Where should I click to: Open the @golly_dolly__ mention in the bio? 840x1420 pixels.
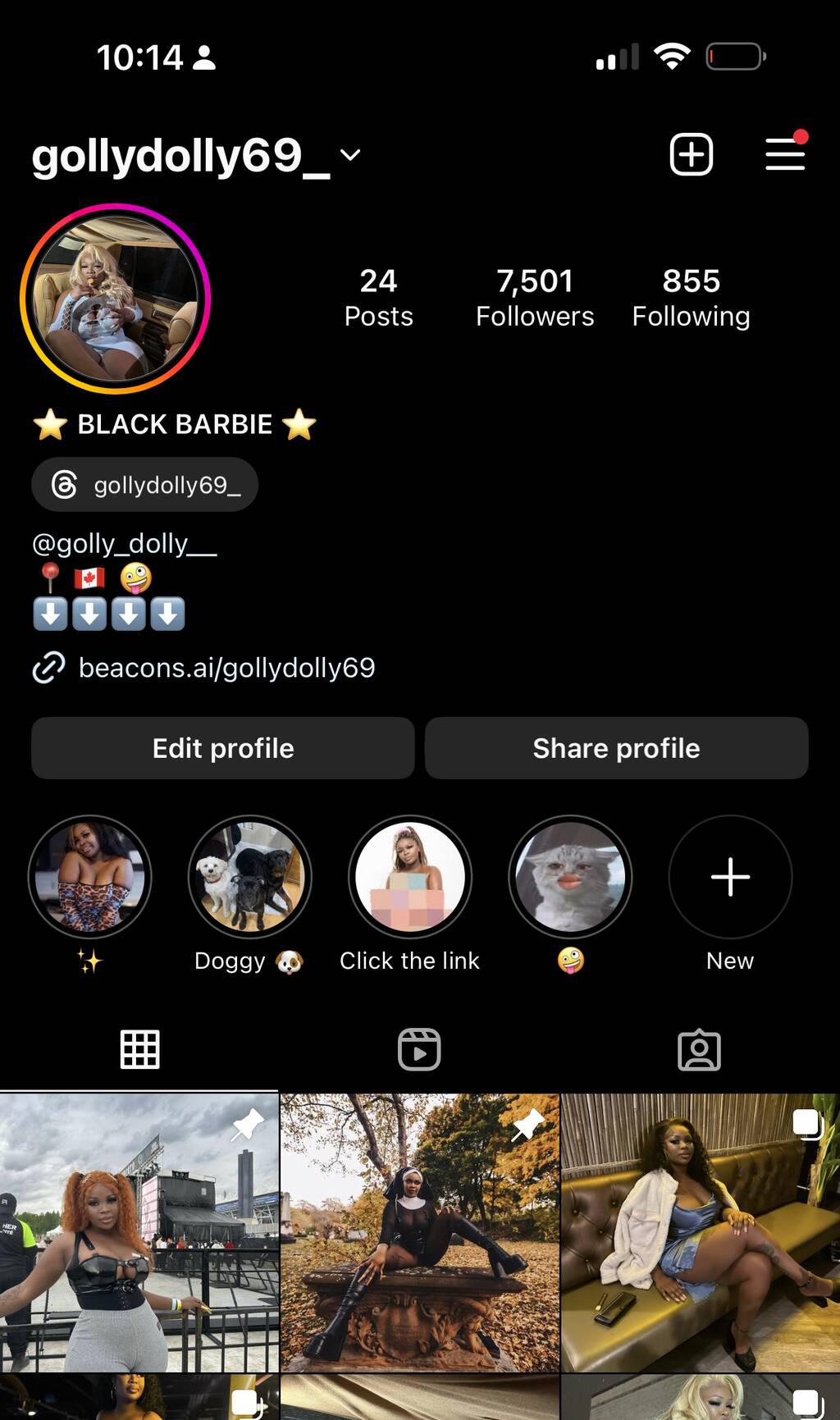click(125, 543)
